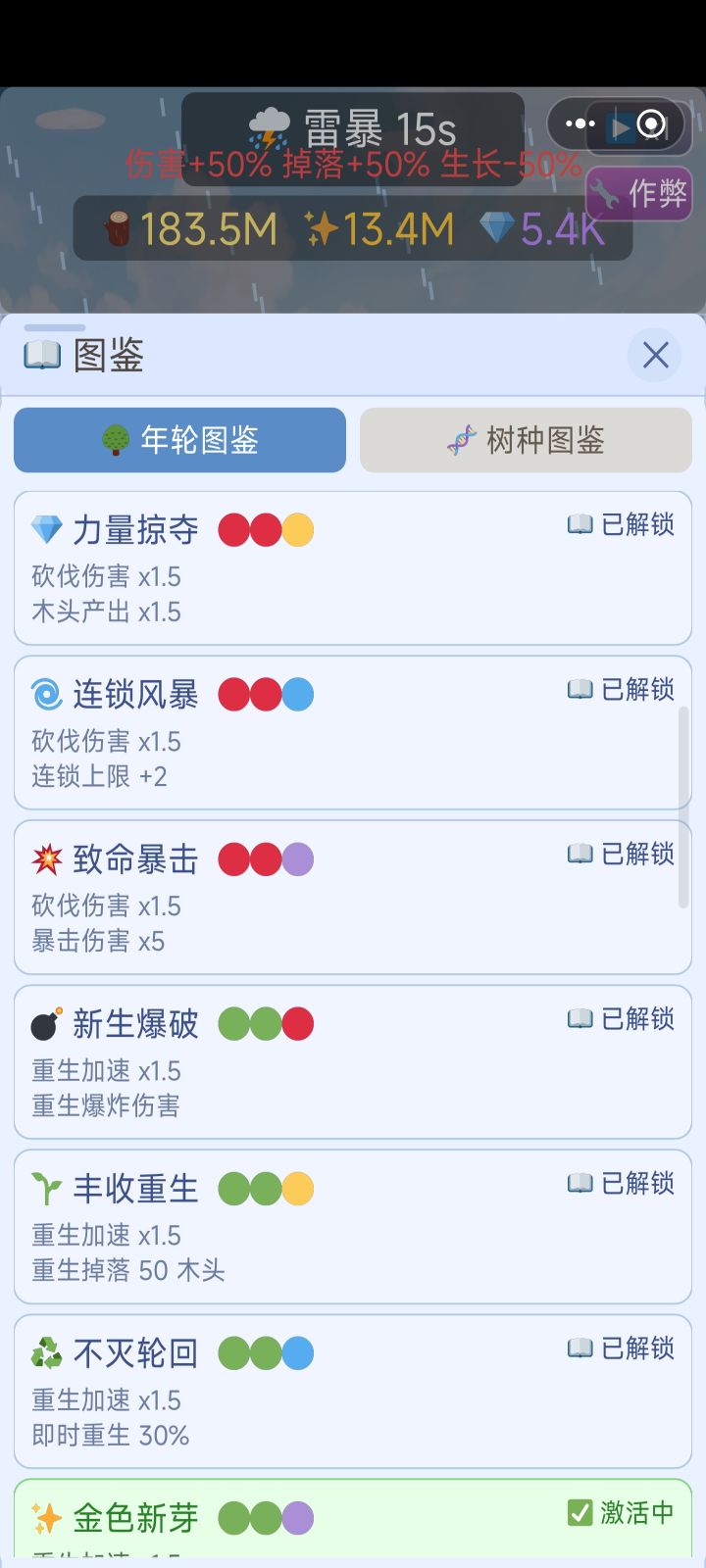Uncheck the 激活中 checkbox on 金色新芽
Viewport: 706px width, 1568px height.
(581, 1514)
